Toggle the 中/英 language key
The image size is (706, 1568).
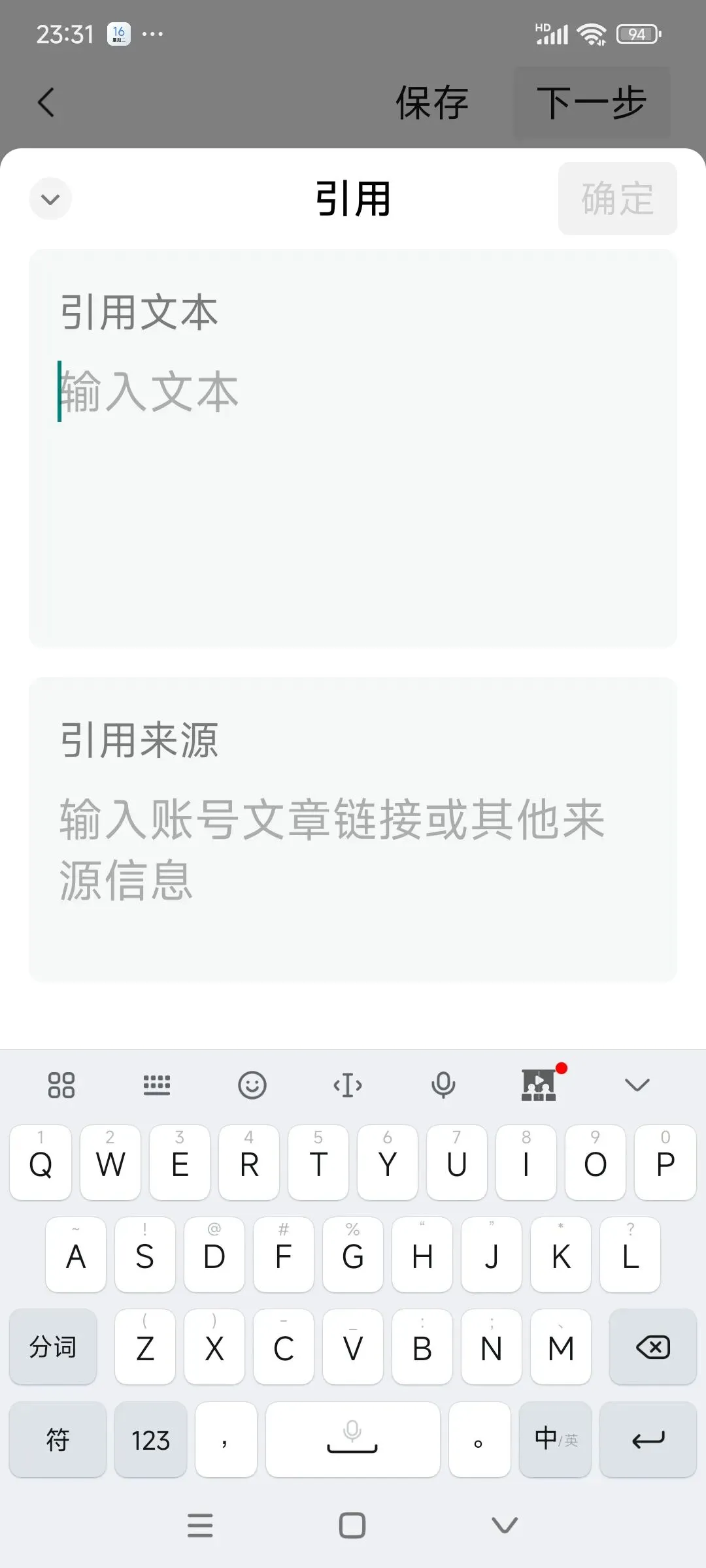click(556, 1439)
